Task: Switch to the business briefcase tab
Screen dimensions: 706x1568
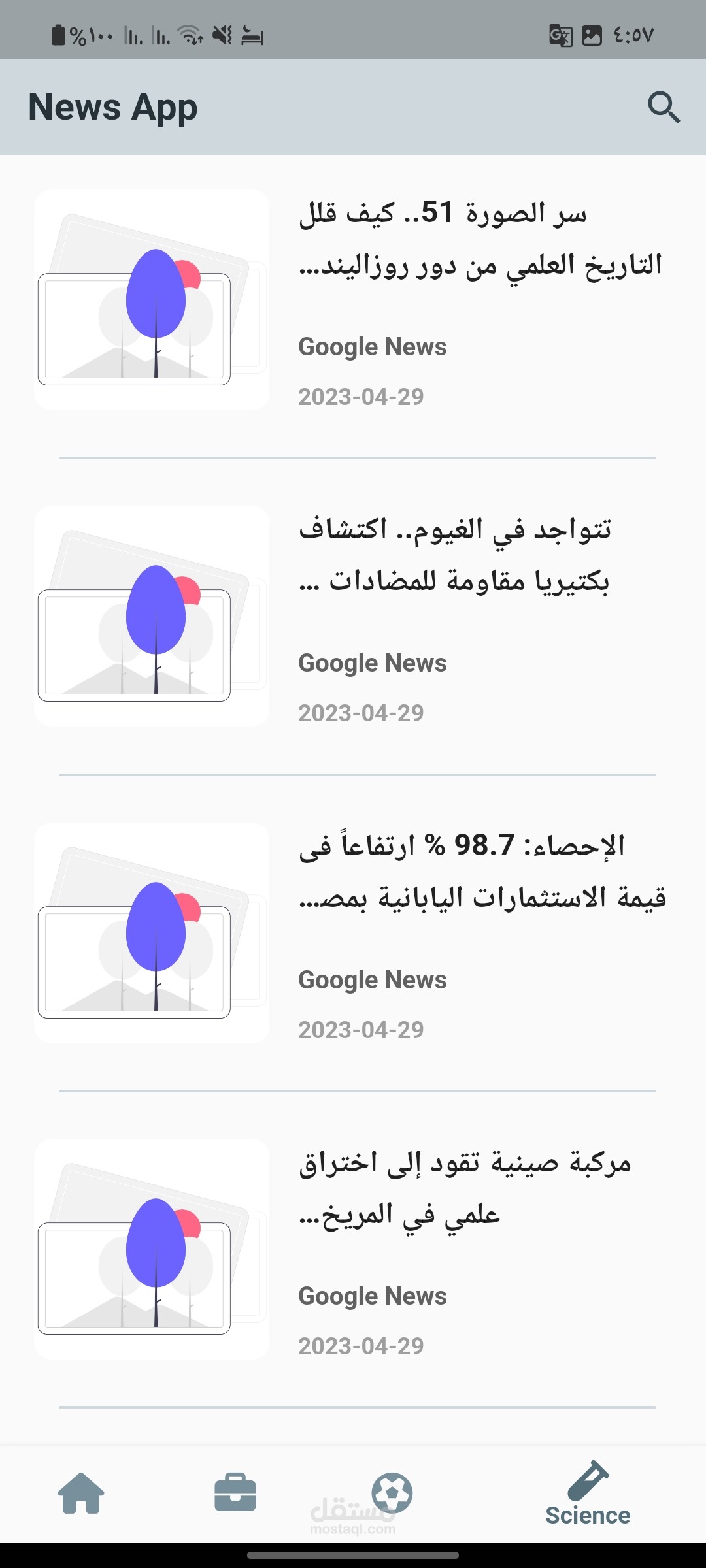Action: [235, 1494]
